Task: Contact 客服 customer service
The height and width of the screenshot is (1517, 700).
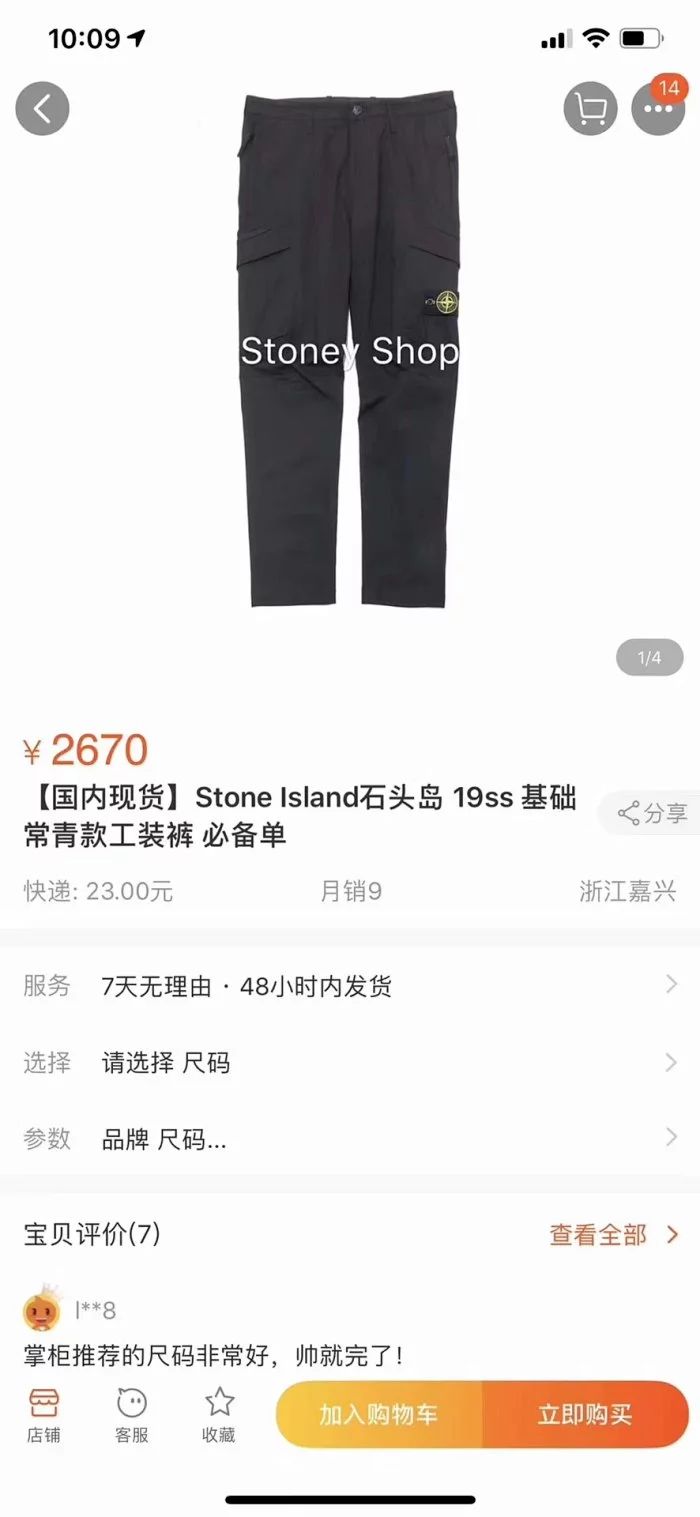Action: (x=131, y=1414)
